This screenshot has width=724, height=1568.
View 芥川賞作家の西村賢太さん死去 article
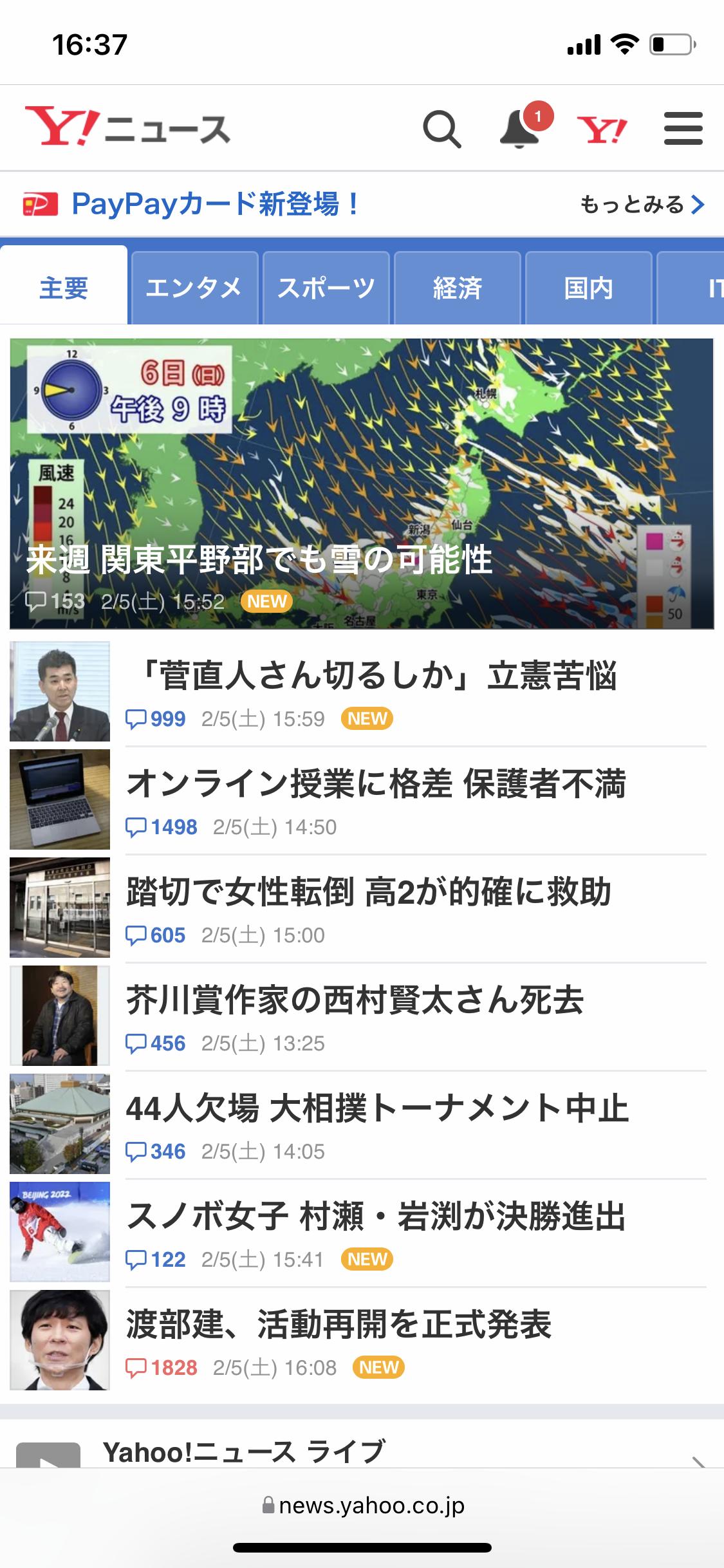click(x=355, y=1002)
